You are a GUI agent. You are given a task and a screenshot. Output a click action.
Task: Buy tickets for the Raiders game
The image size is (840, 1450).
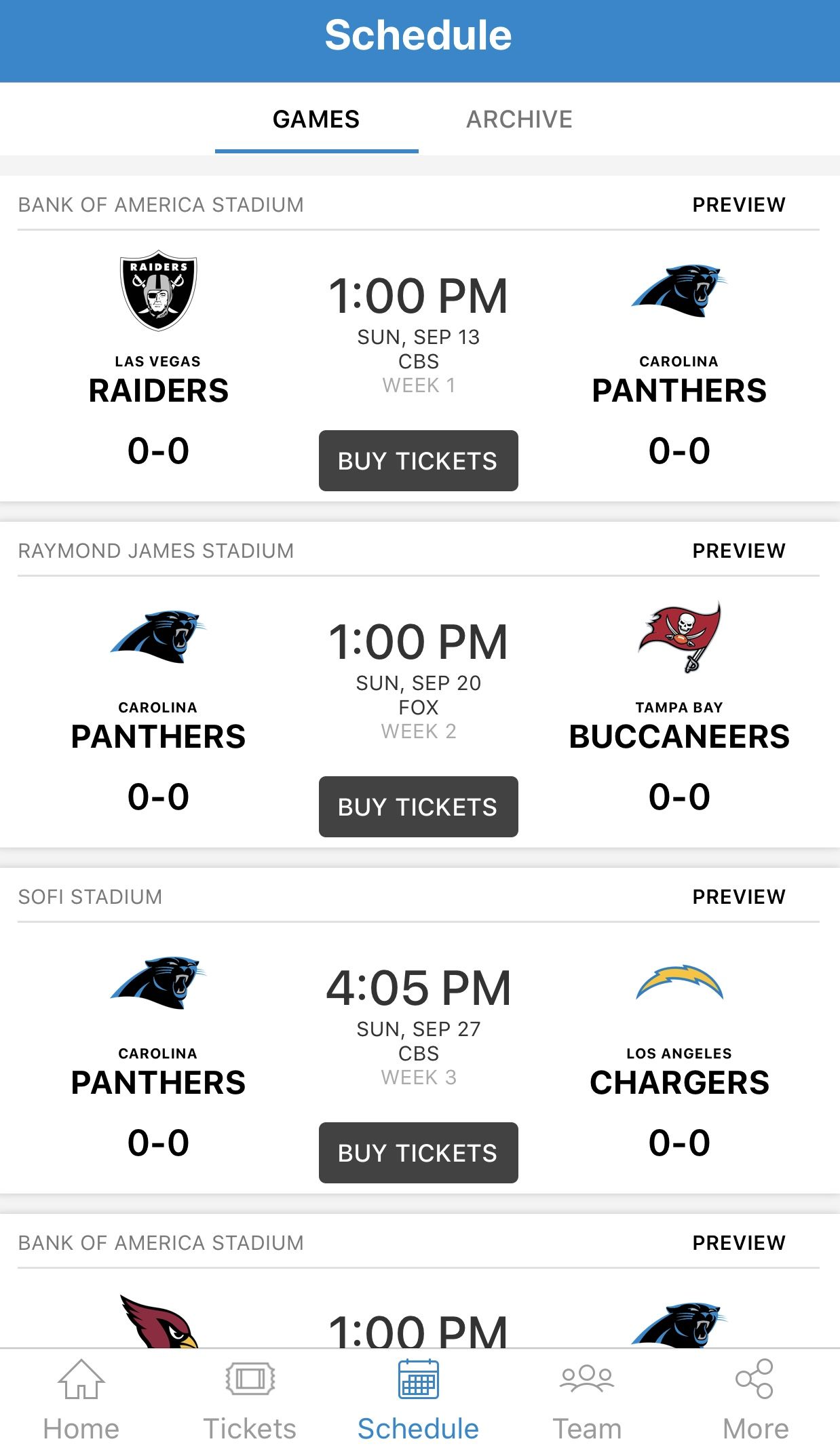(418, 461)
